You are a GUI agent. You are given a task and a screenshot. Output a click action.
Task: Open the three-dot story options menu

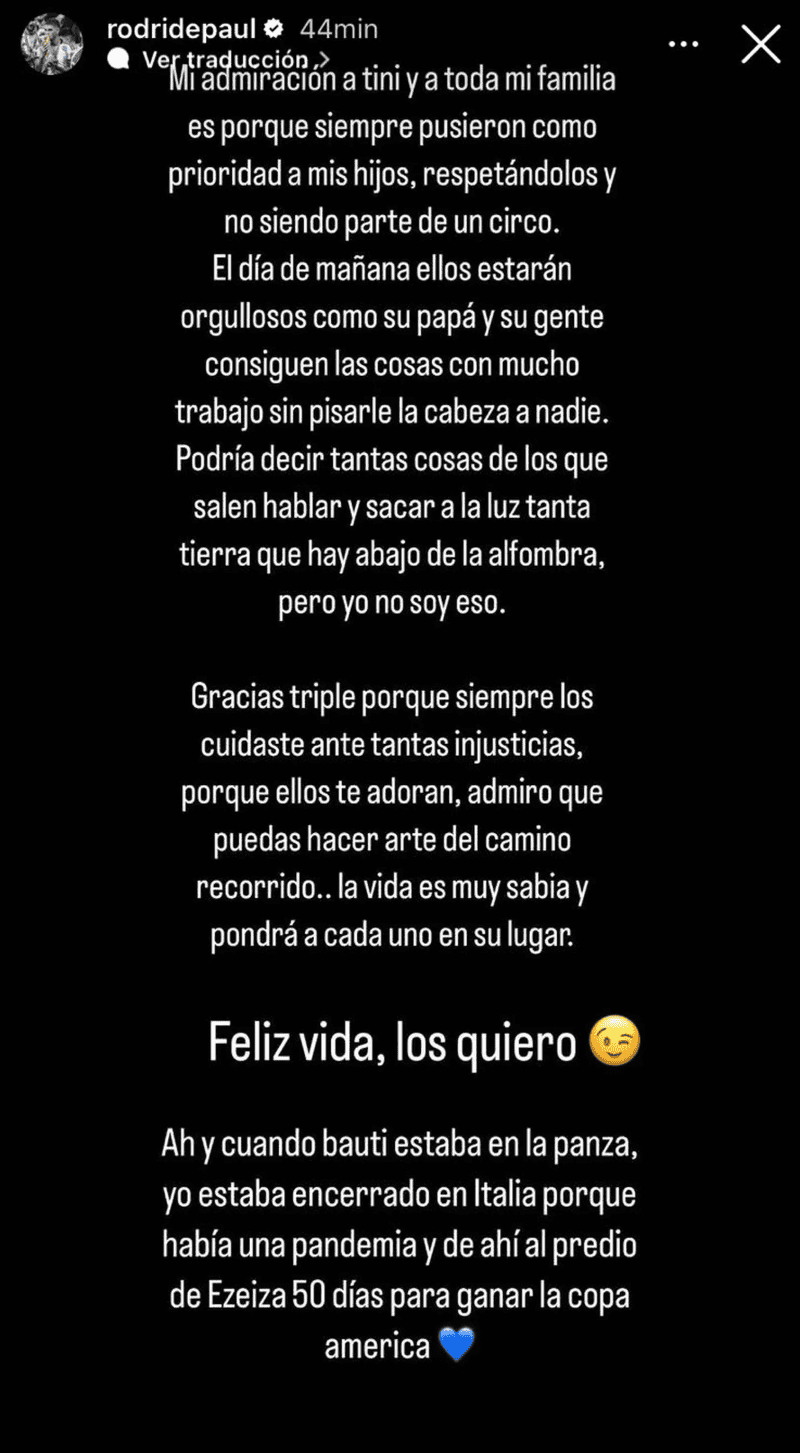[x=683, y=44]
